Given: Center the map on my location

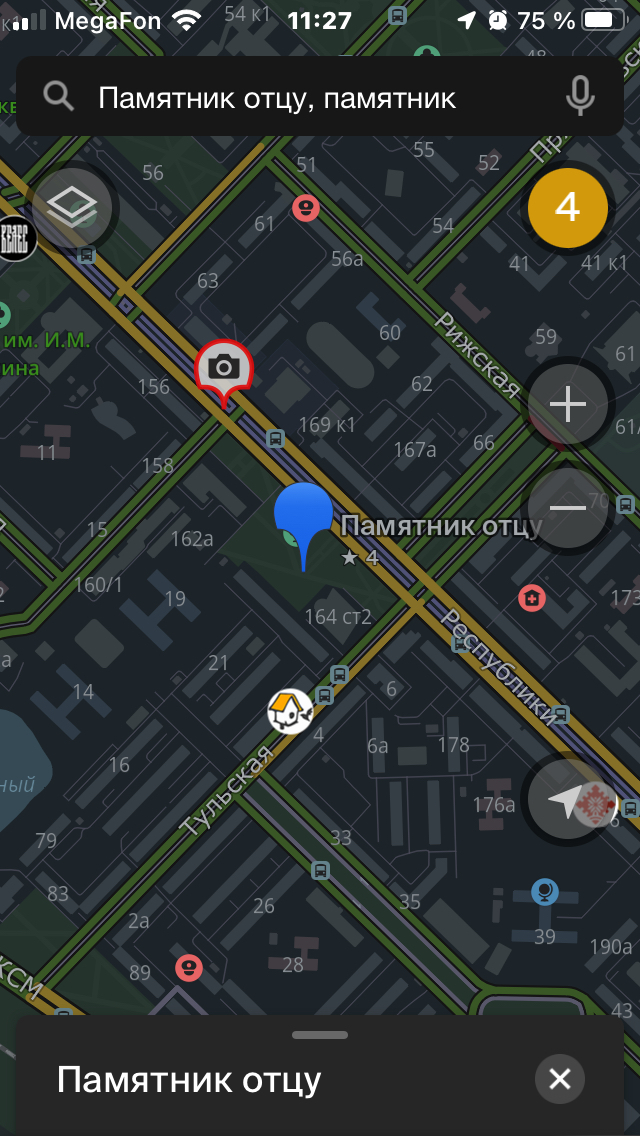Looking at the screenshot, I should [565, 800].
